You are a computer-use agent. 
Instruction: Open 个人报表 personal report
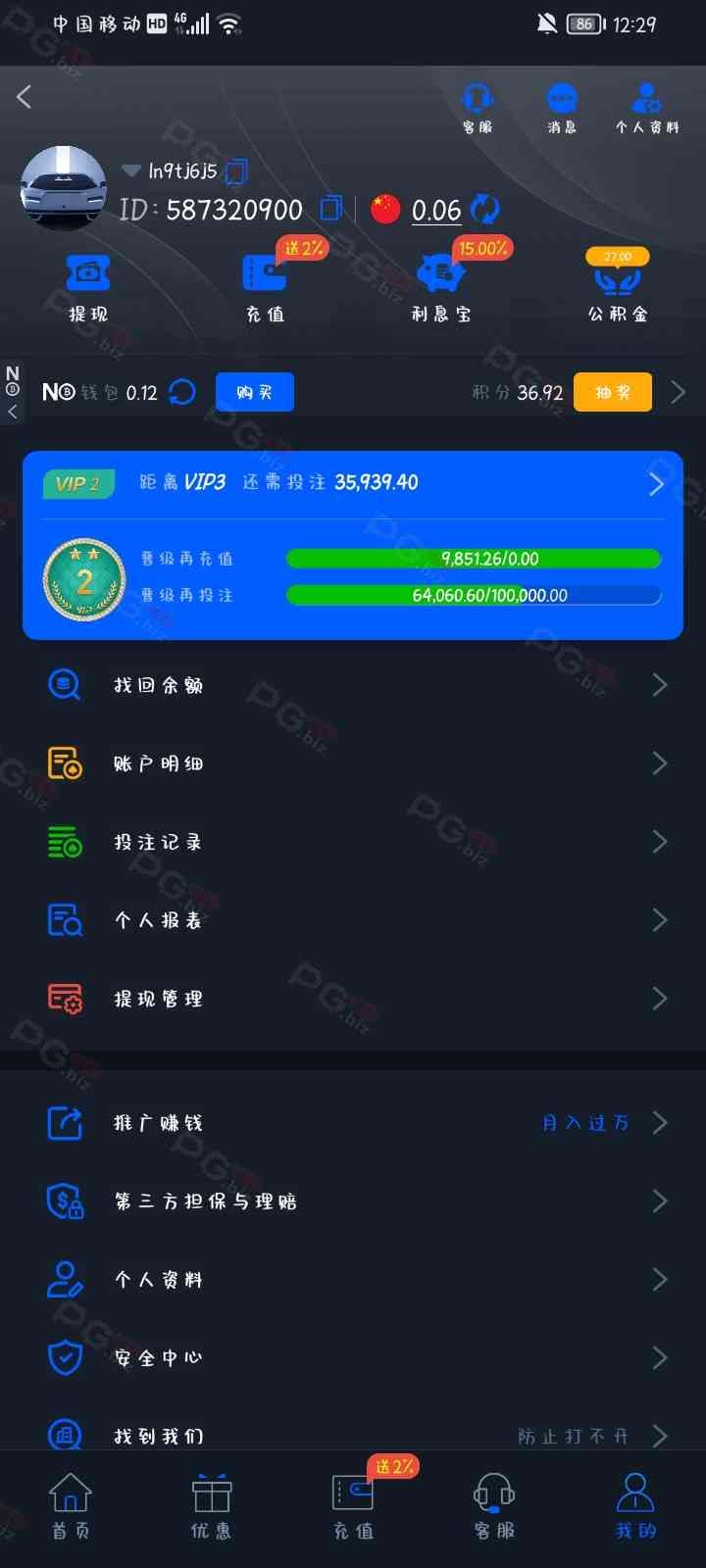click(353, 919)
